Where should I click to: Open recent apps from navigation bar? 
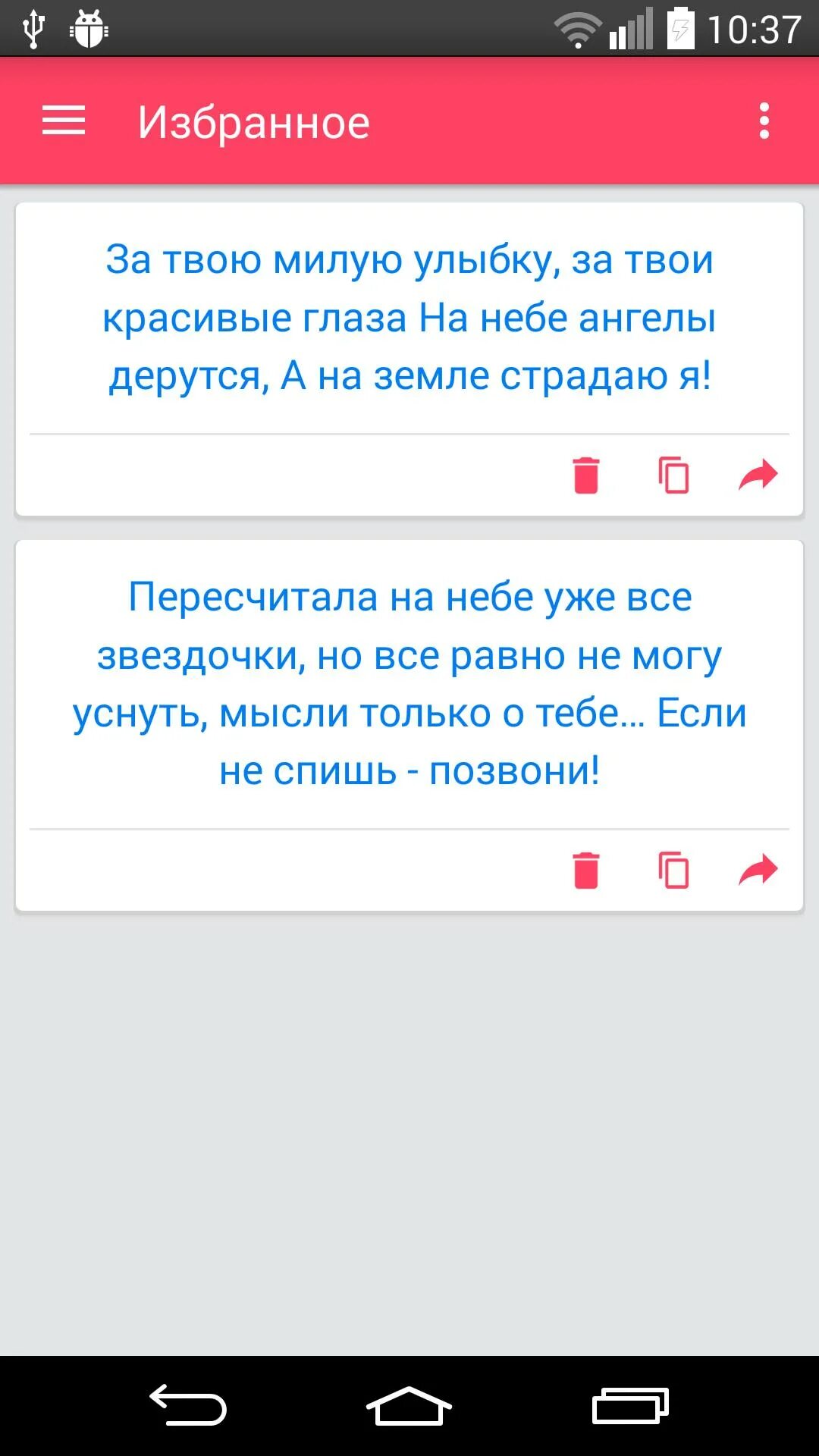630,1405
